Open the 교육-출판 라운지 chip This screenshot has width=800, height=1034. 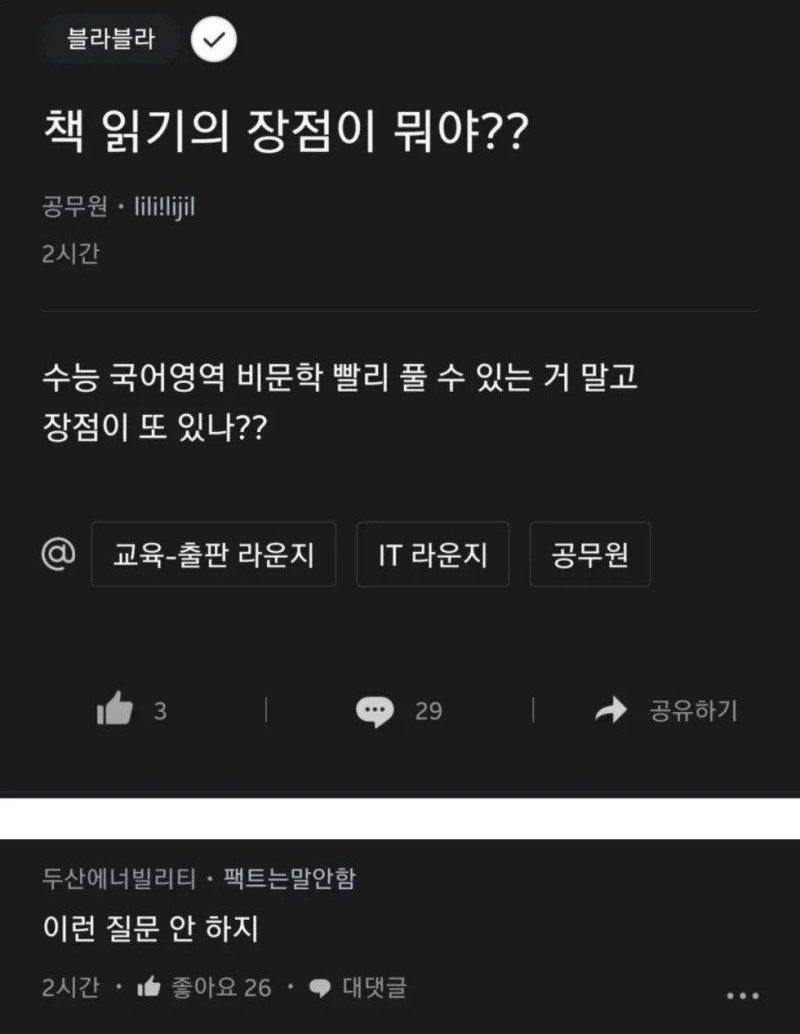[213, 554]
